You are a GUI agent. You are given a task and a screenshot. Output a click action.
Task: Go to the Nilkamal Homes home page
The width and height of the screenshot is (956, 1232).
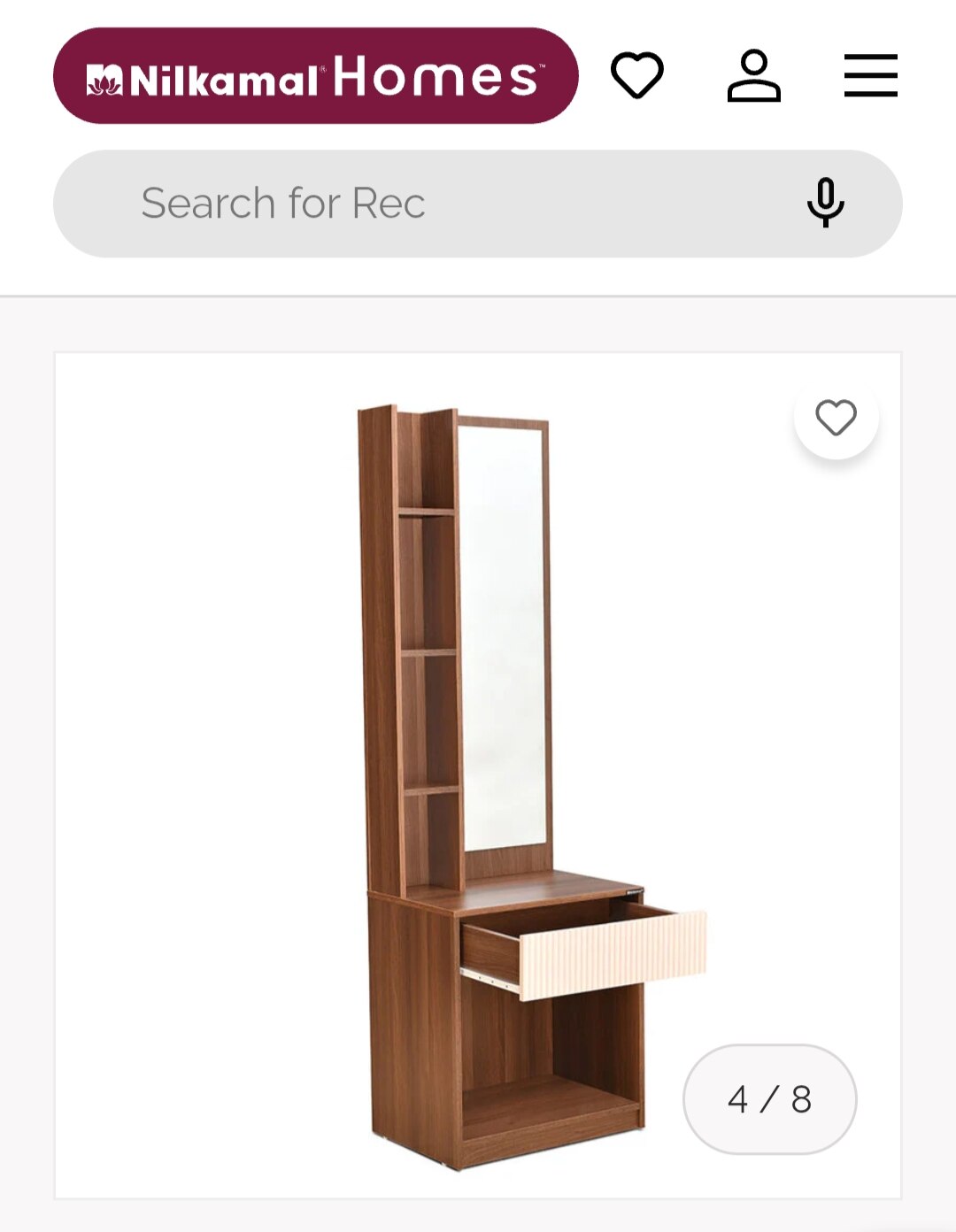point(315,76)
